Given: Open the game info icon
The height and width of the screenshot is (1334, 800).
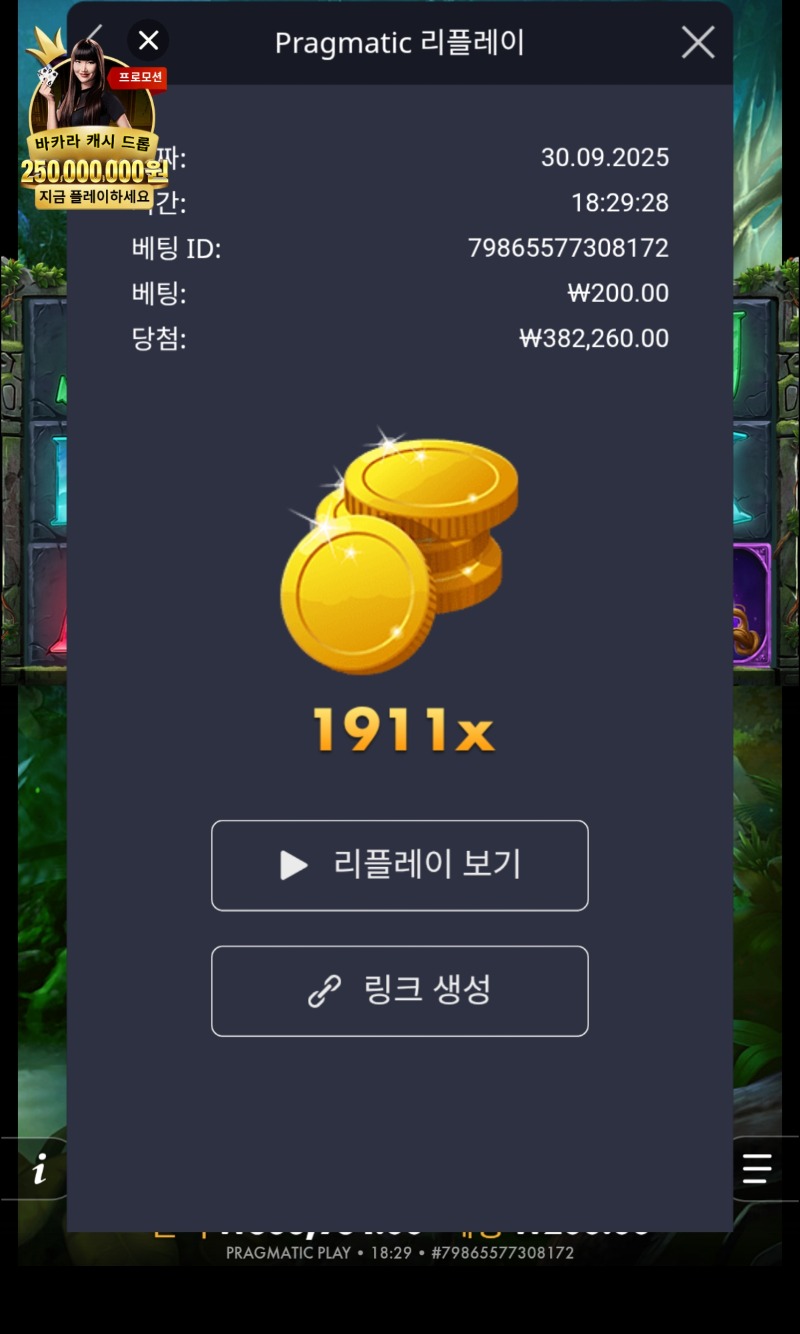Looking at the screenshot, I should pyautogui.click(x=40, y=1168).
